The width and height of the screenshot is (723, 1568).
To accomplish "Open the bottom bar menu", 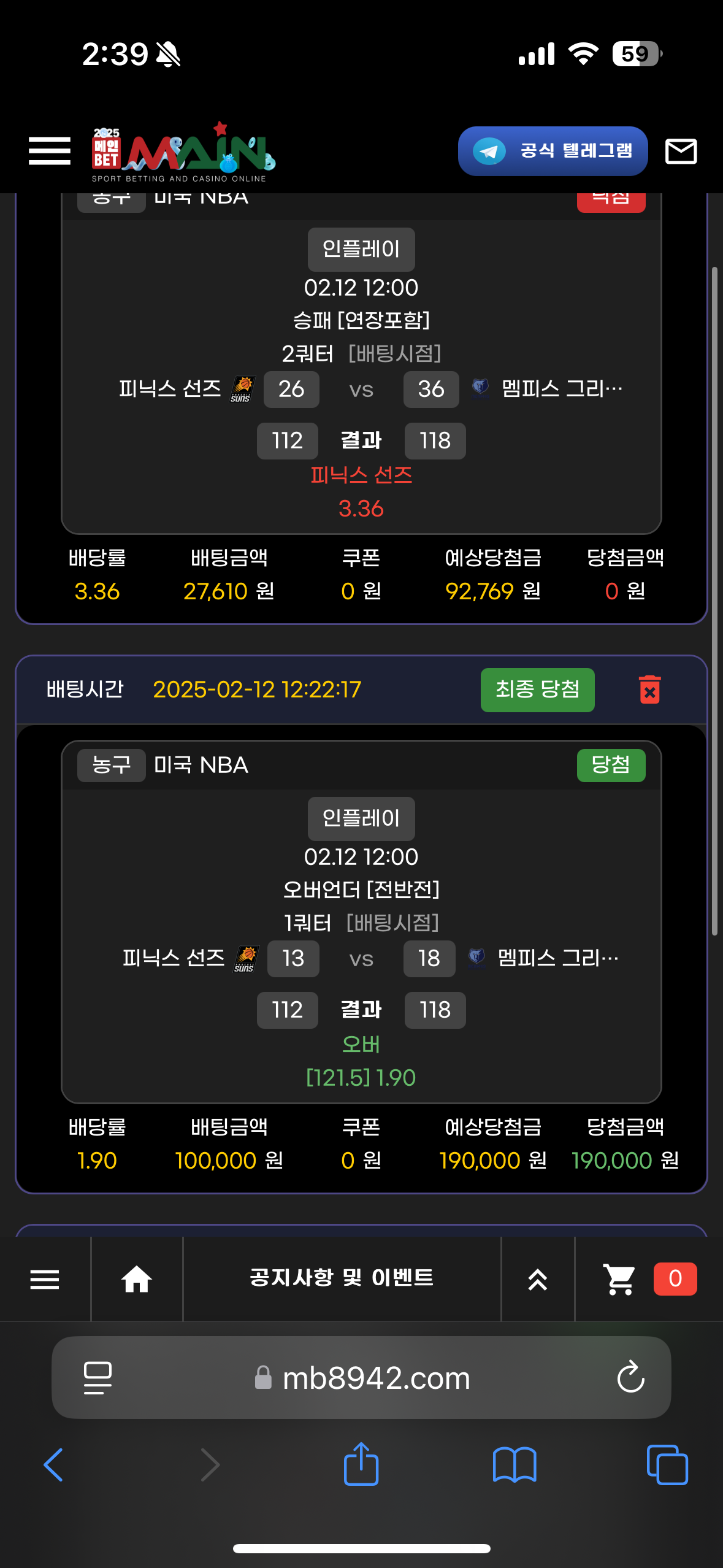I will [45, 1279].
